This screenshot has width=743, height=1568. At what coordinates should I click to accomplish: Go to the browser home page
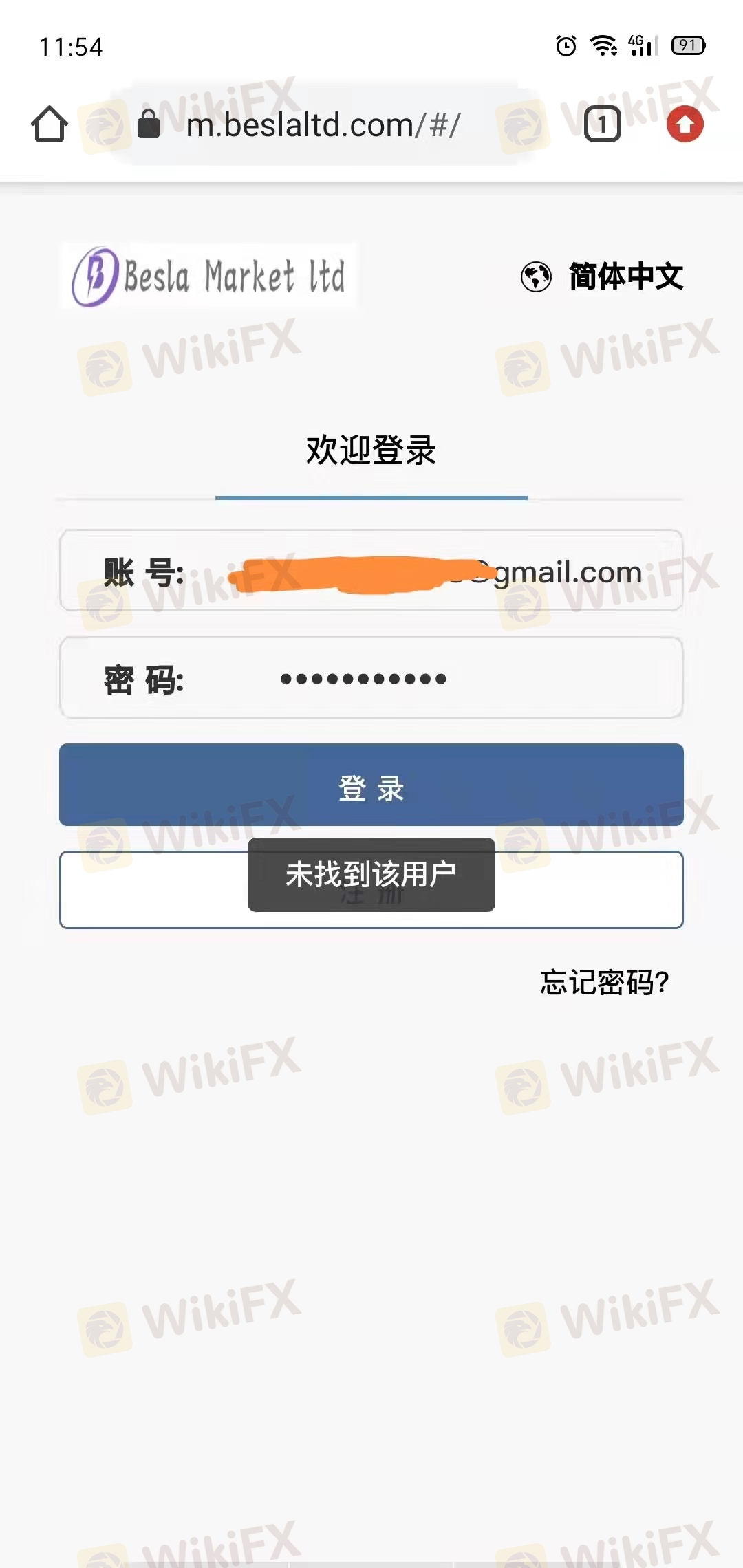(x=50, y=124)
